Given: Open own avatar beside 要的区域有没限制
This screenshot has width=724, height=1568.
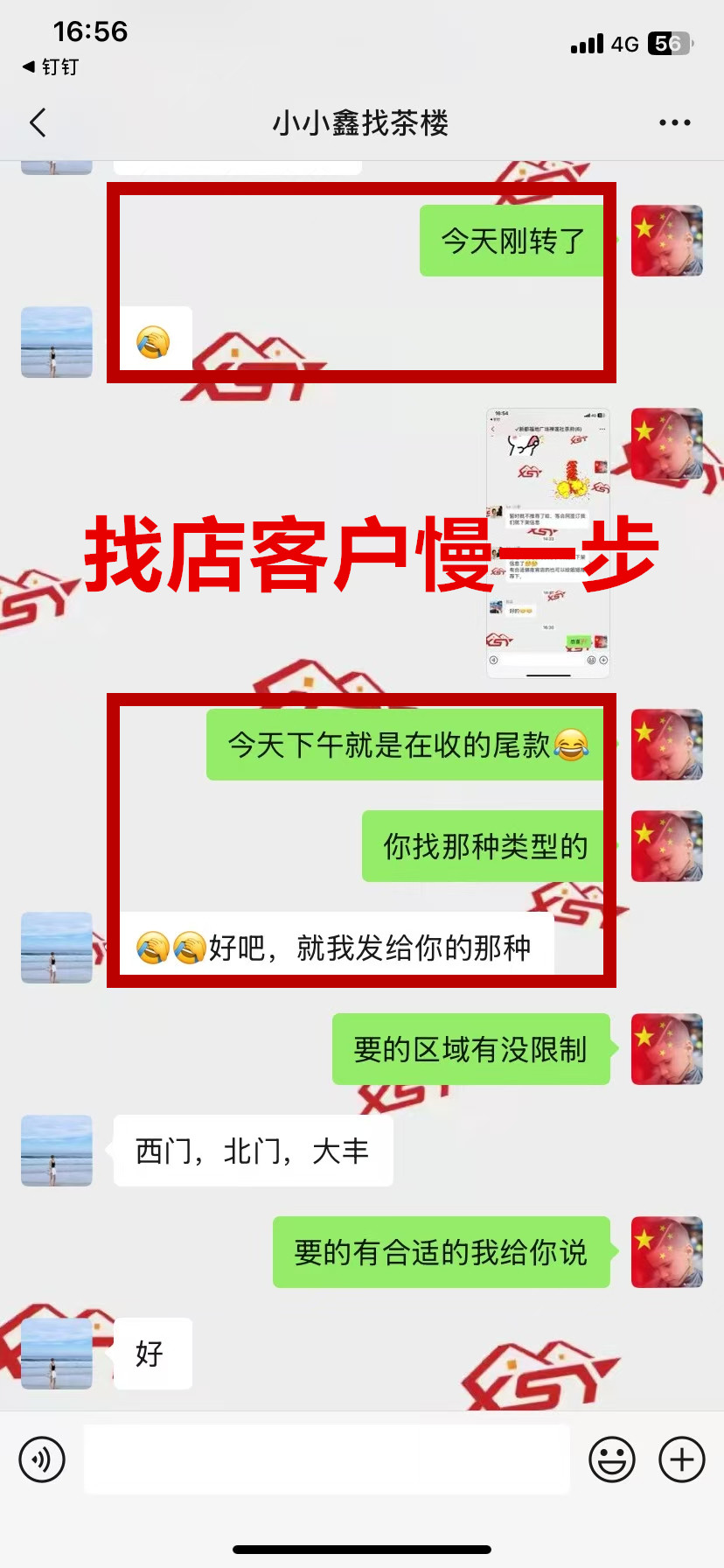Looking at the screenshot, I should pos(666,1049).
